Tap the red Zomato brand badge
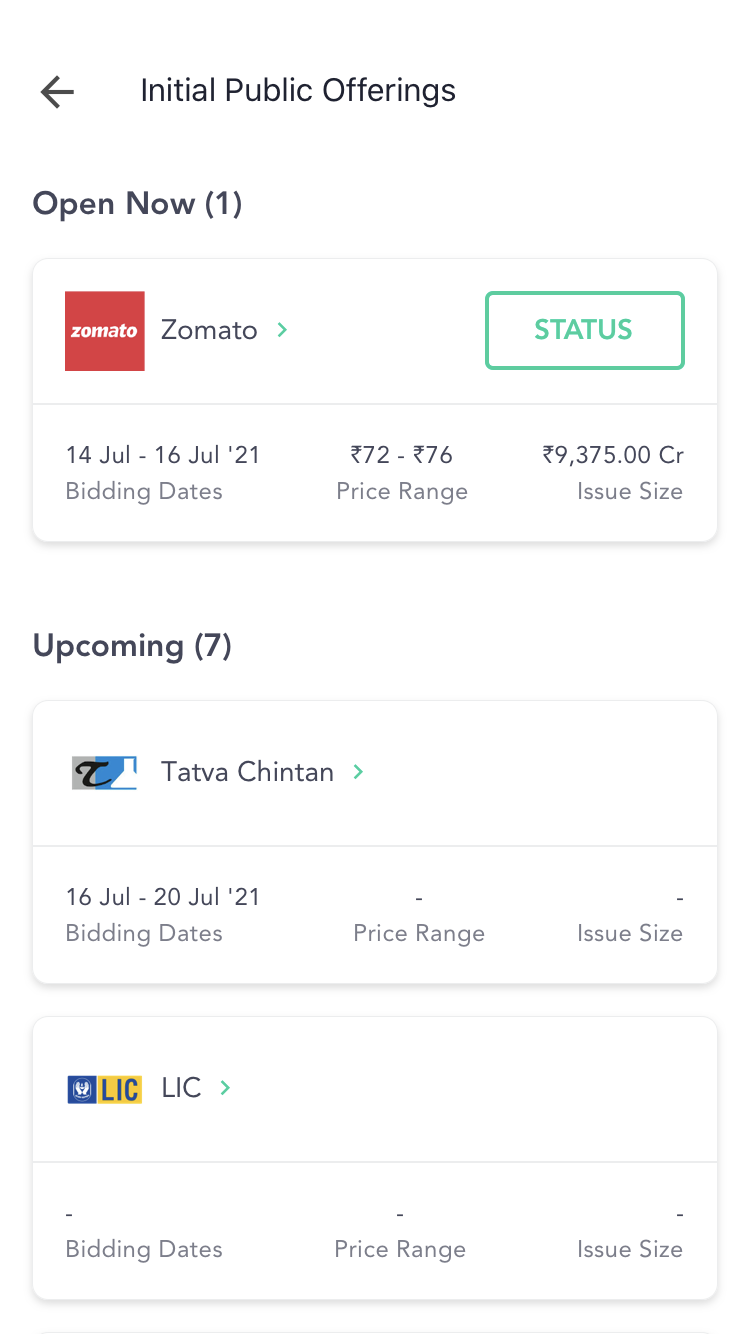 (x=104, y=331)
